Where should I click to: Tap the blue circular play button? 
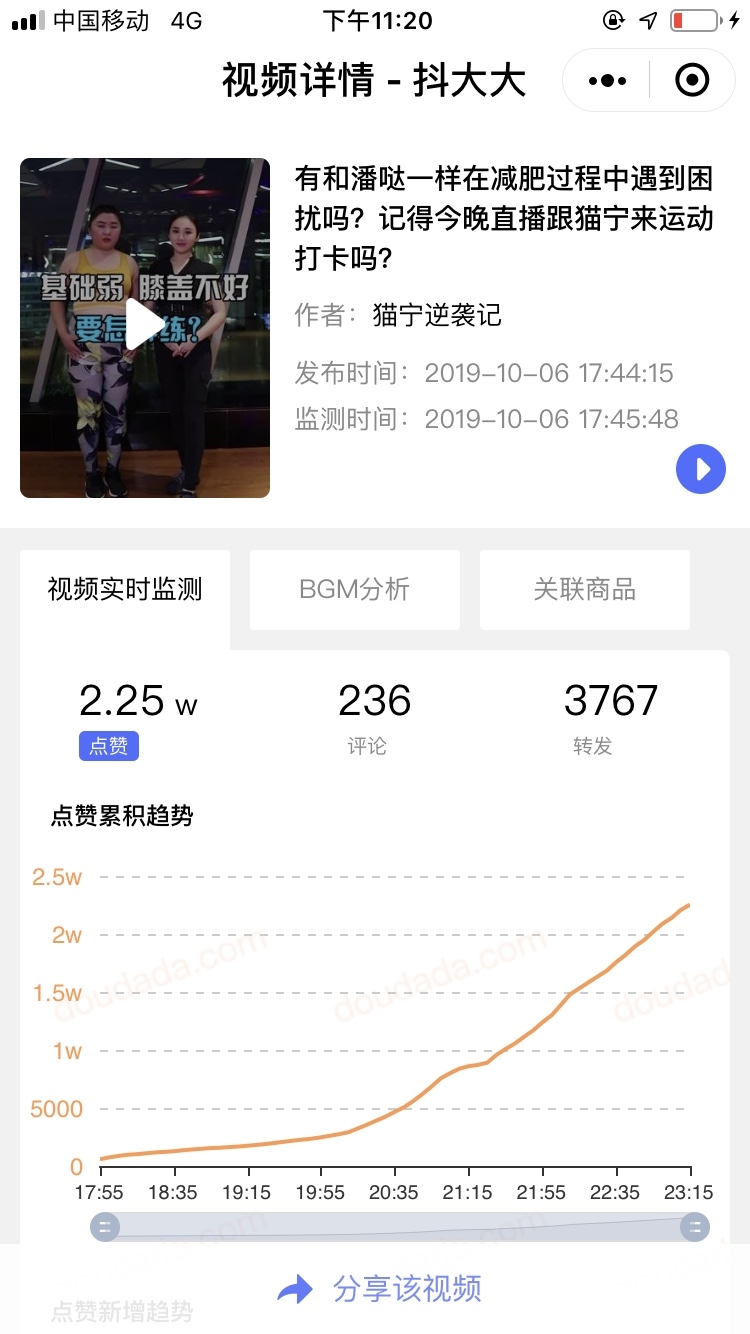pyautogui.click(x=701, y=469)
